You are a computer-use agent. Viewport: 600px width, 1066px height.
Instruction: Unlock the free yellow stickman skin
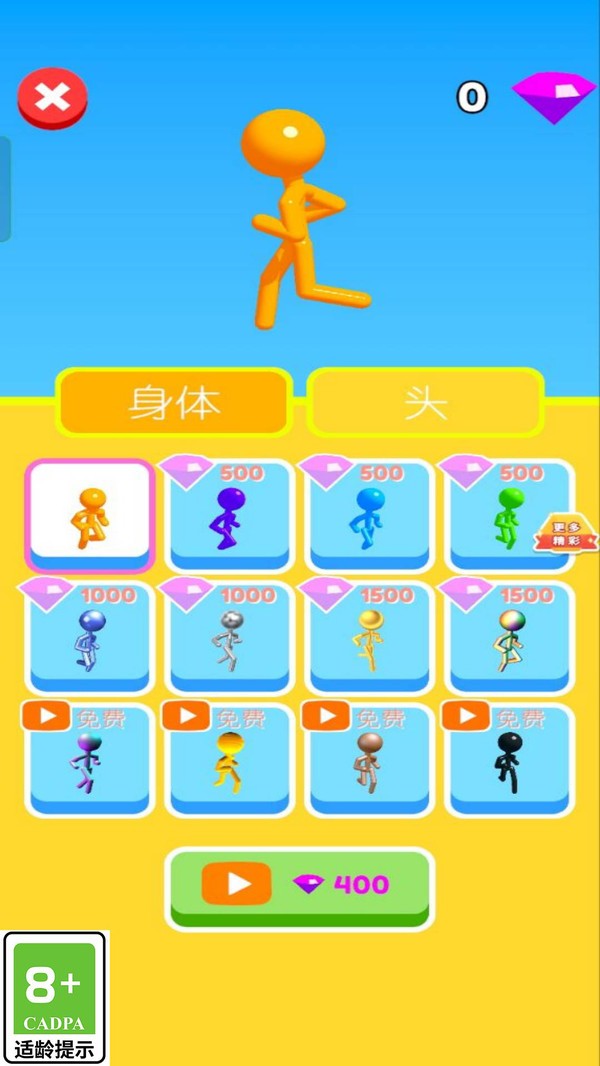[x=230, y=760]
